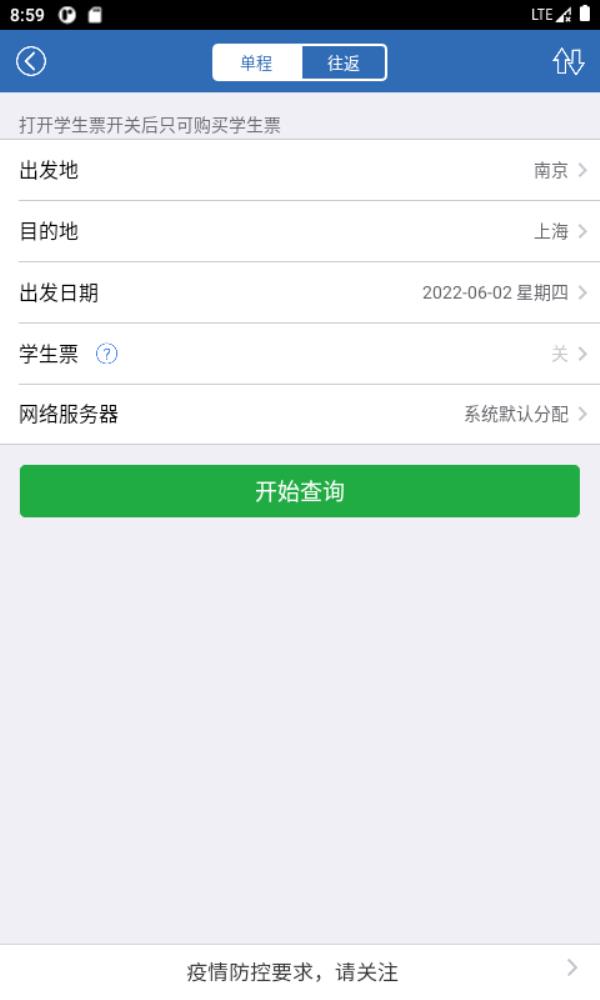Show help for 学生票 question mark
Viewport: 600px width, 1000px height.
point(107,354)
